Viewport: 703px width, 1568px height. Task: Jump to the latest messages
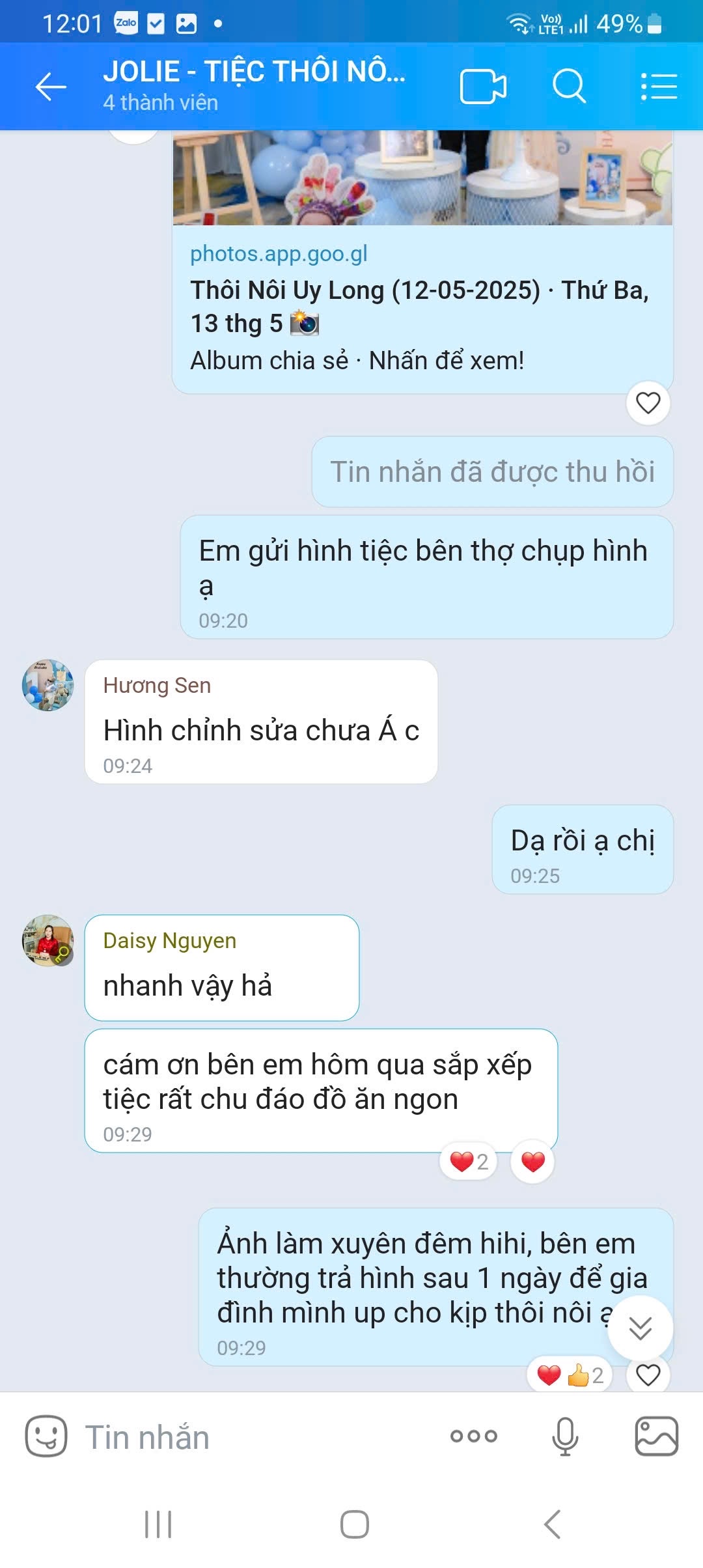coord(640,1328)
